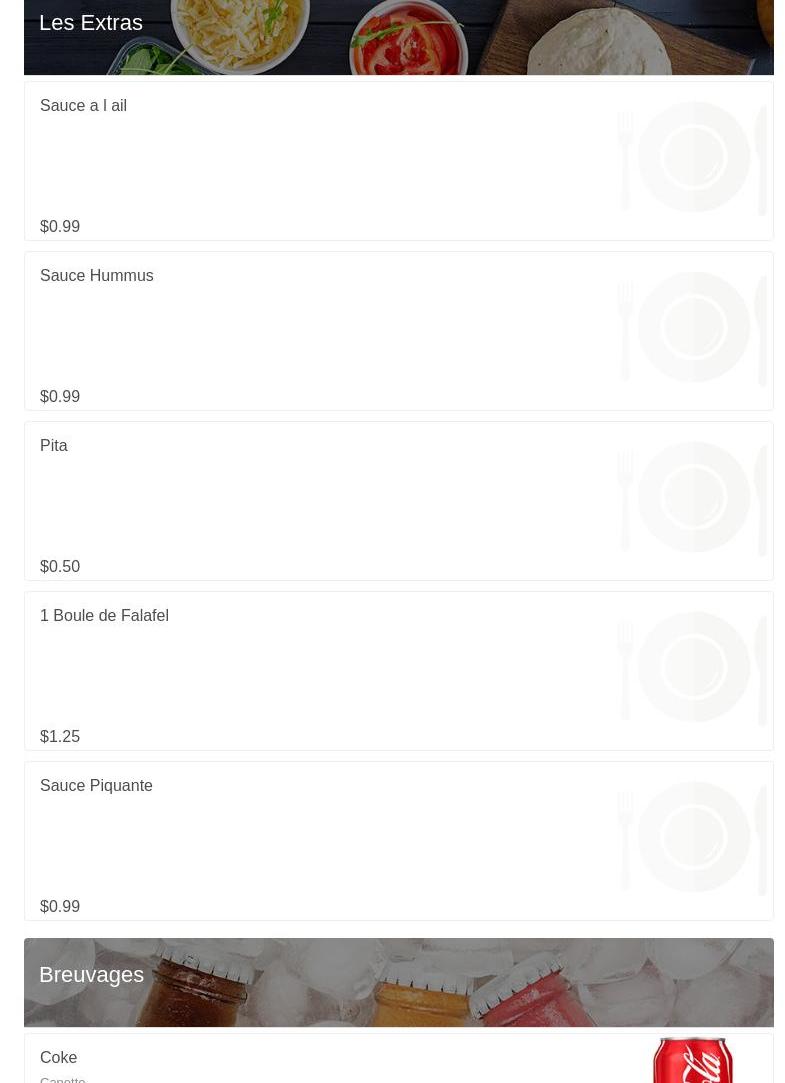Select the Sauce a l ail item
The height and width of the screenshot is (1083, 785).
click(x=398, y=161)
